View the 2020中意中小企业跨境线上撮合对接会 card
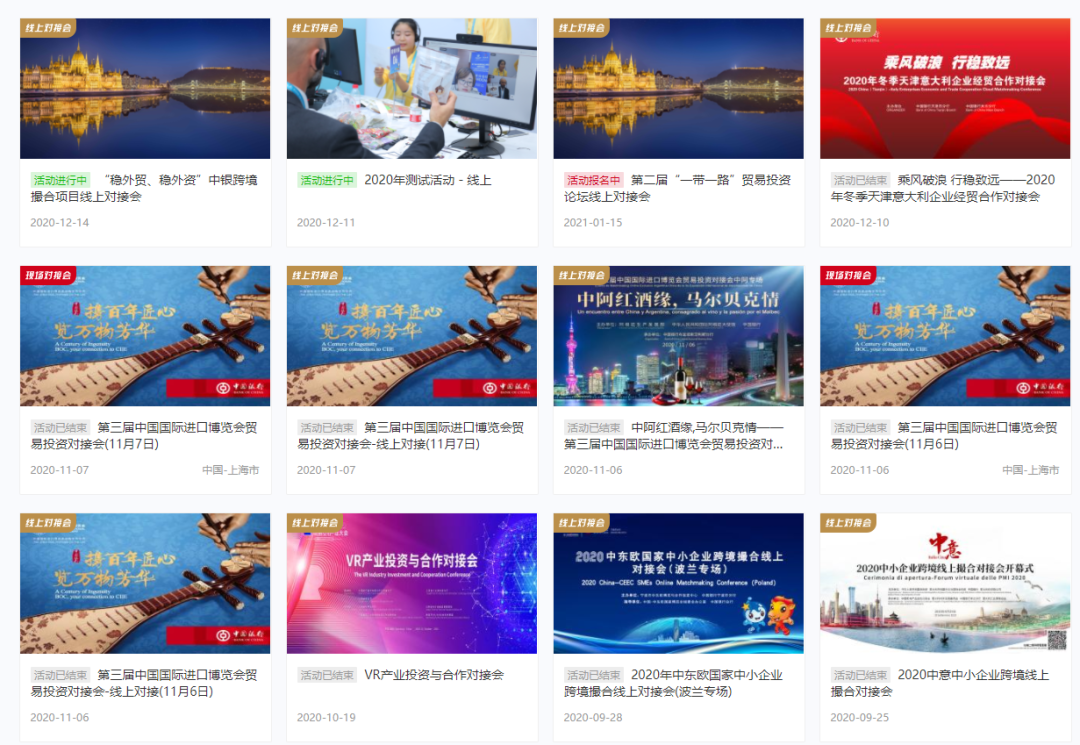The width and height of the screenshot is (1080, 745). [x=944, y=682]
